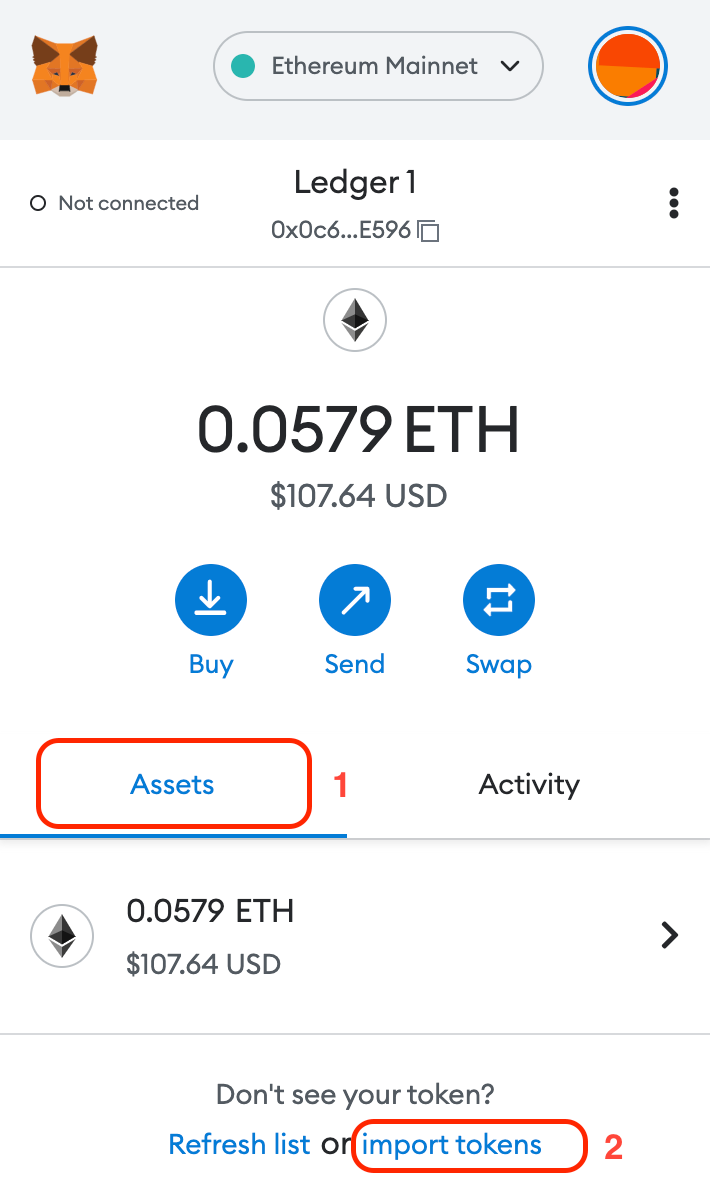
Task: Open the Swap feature
Action: (x=498, y=600)
